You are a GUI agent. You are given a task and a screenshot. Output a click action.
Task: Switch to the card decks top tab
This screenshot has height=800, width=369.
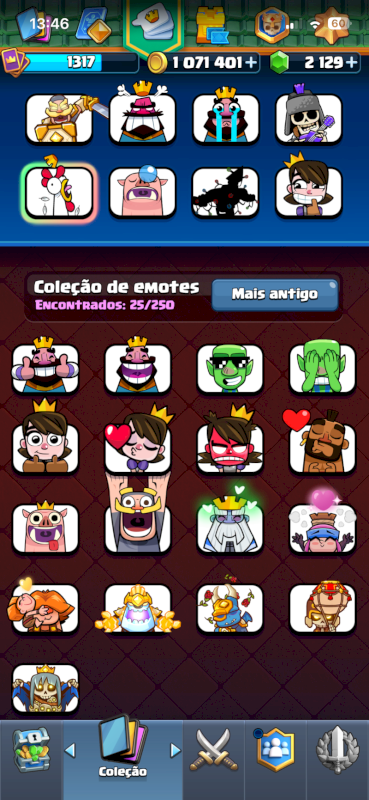[34, 24]
